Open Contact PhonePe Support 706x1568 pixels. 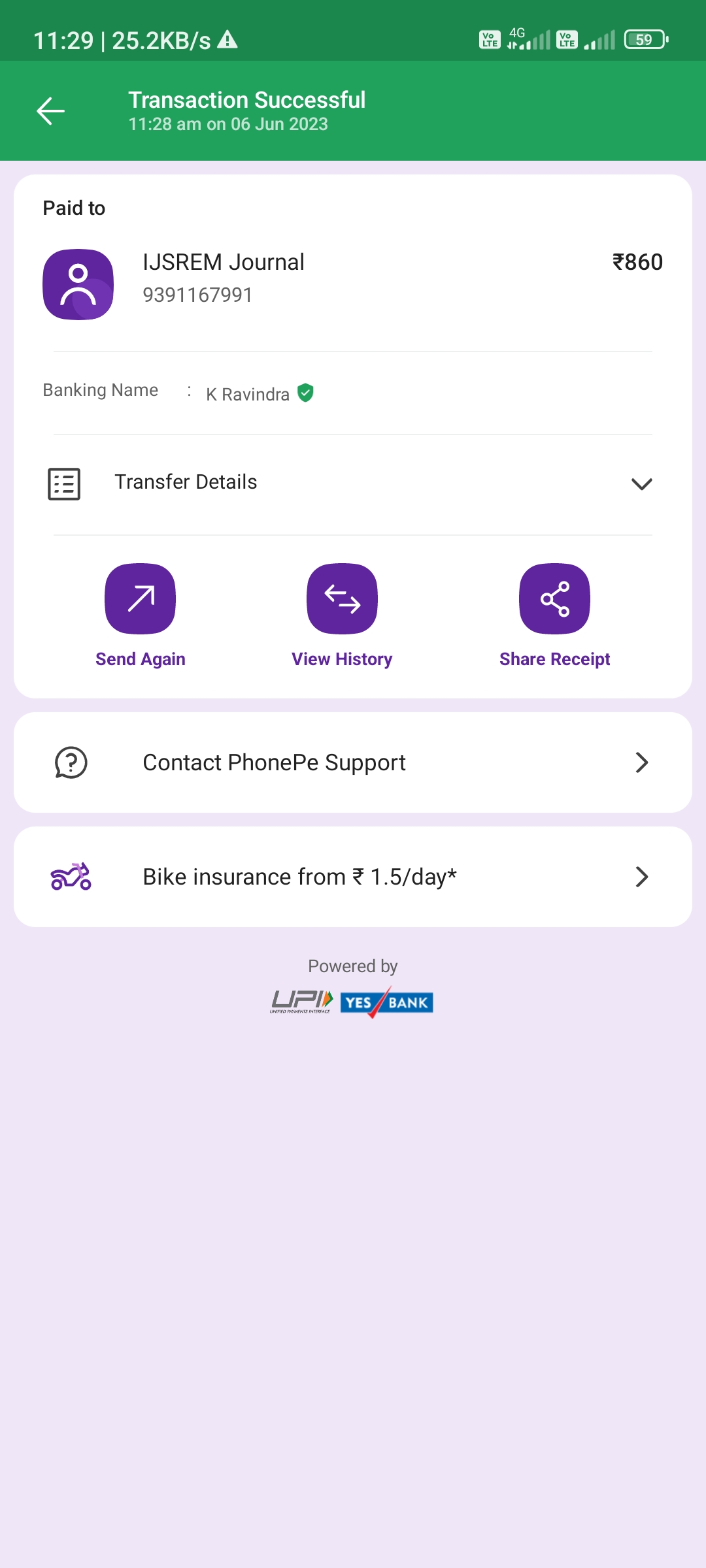(x=353, y=762)
